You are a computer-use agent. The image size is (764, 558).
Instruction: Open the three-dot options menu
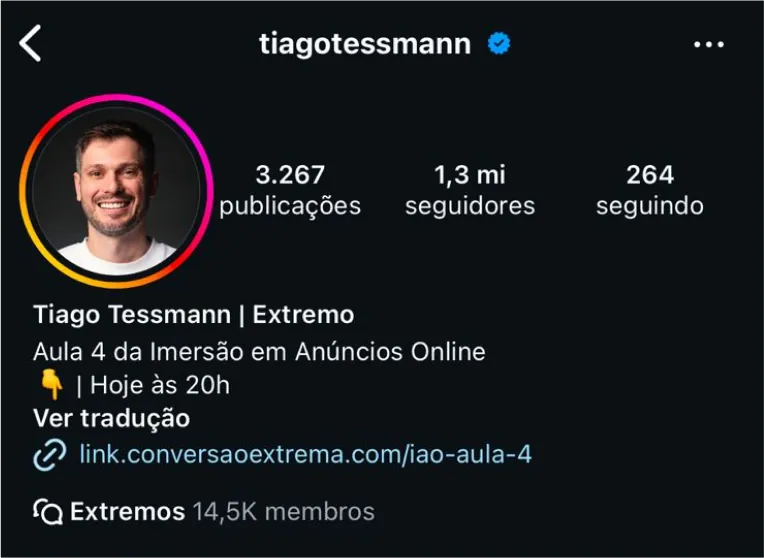[708, 45]
